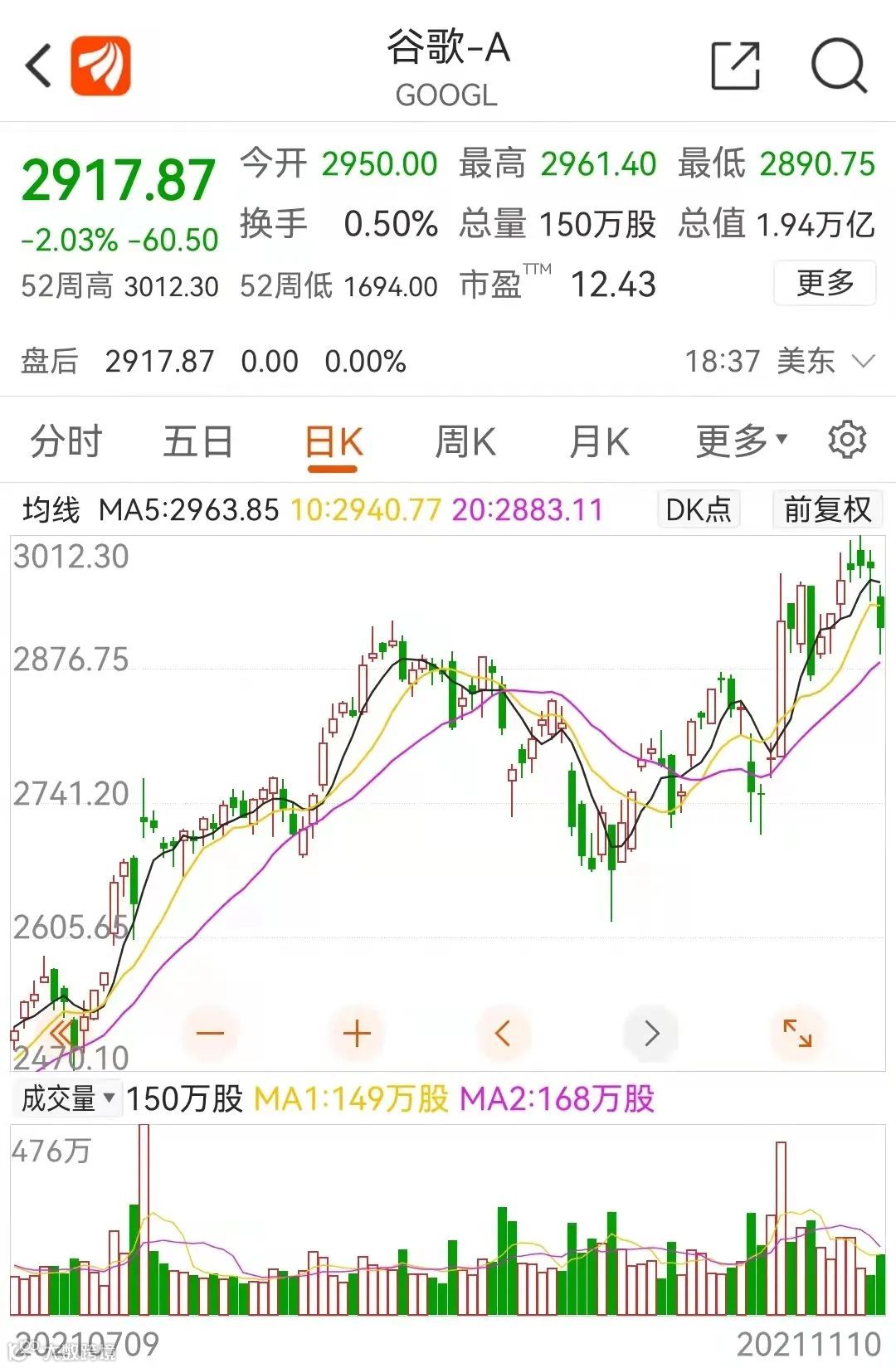Expand chart to full screen
This screenshot has height=1368, width=896.
(797, 1034)
